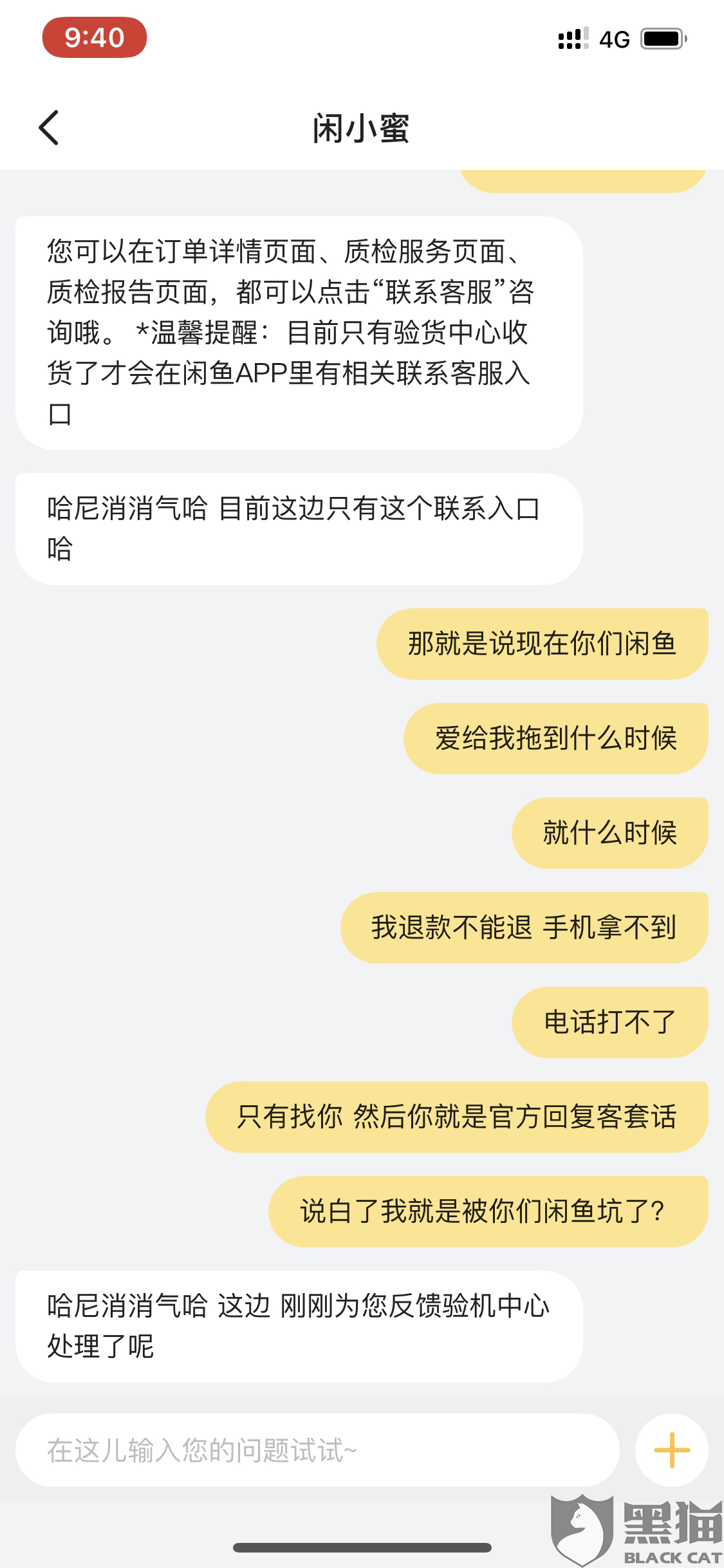
Task: Focus the 在这儿输入您的问题试试 input box
Action: pos(317,1450)
